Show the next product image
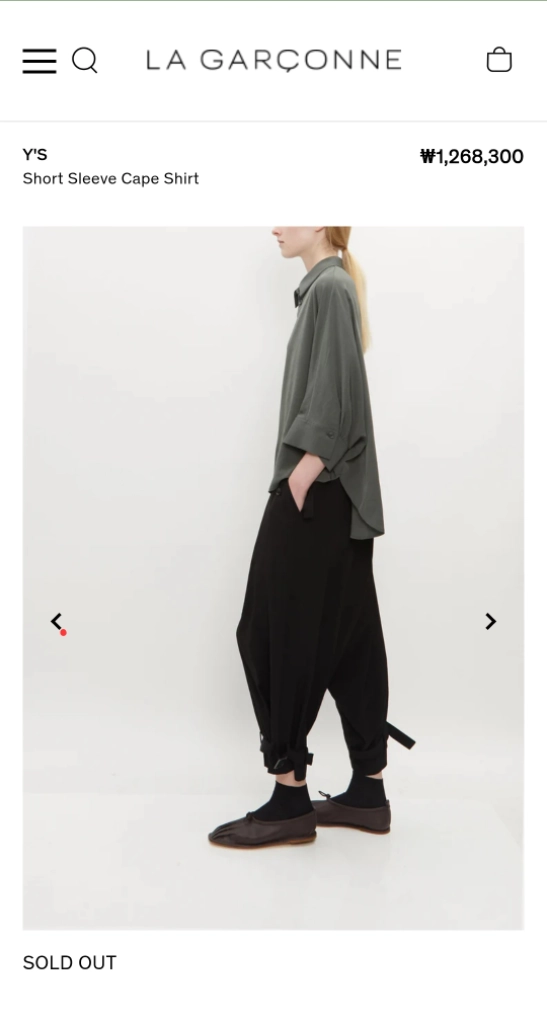This screenshot has width=547, height=1024. click(490, 622)
